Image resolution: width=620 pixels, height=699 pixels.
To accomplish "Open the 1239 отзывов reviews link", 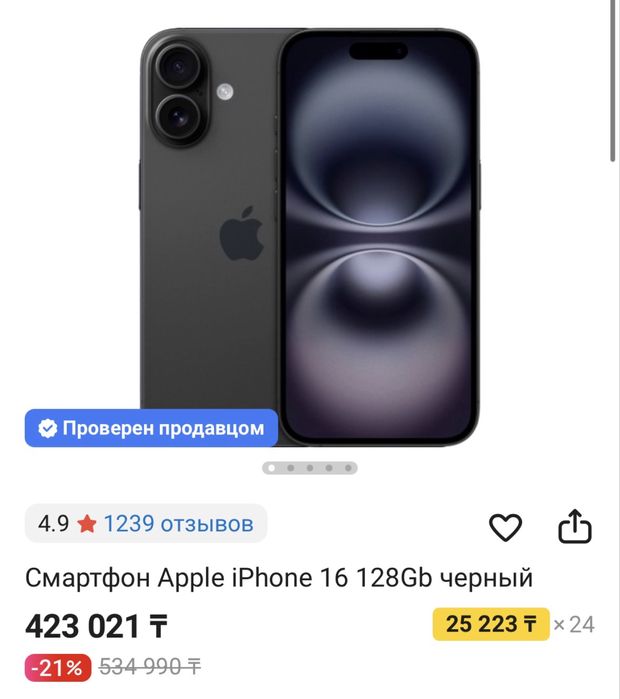I will (178, 523).
